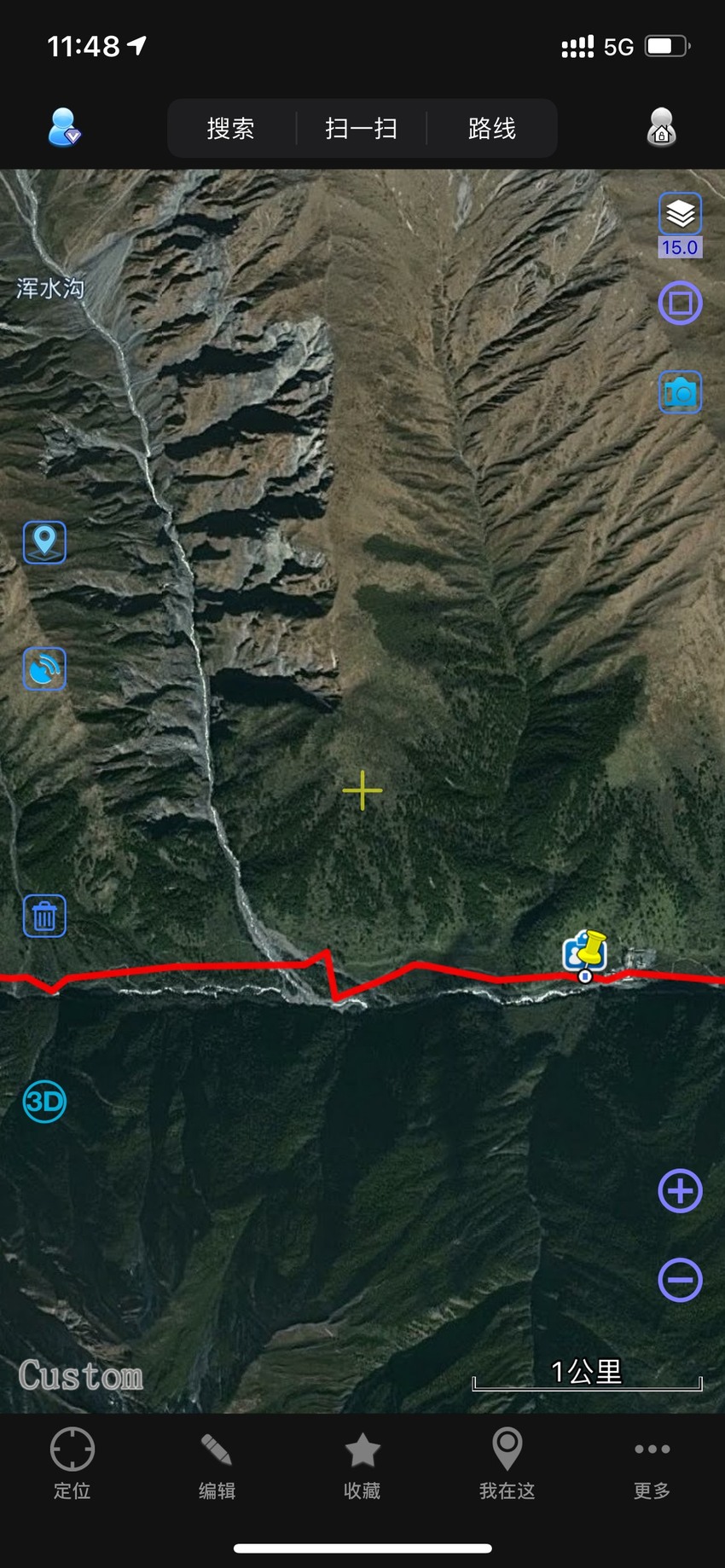This screenshot has width=725, height=1568.
Task: Open 路线 route planning
Action: tap(492, 129)
